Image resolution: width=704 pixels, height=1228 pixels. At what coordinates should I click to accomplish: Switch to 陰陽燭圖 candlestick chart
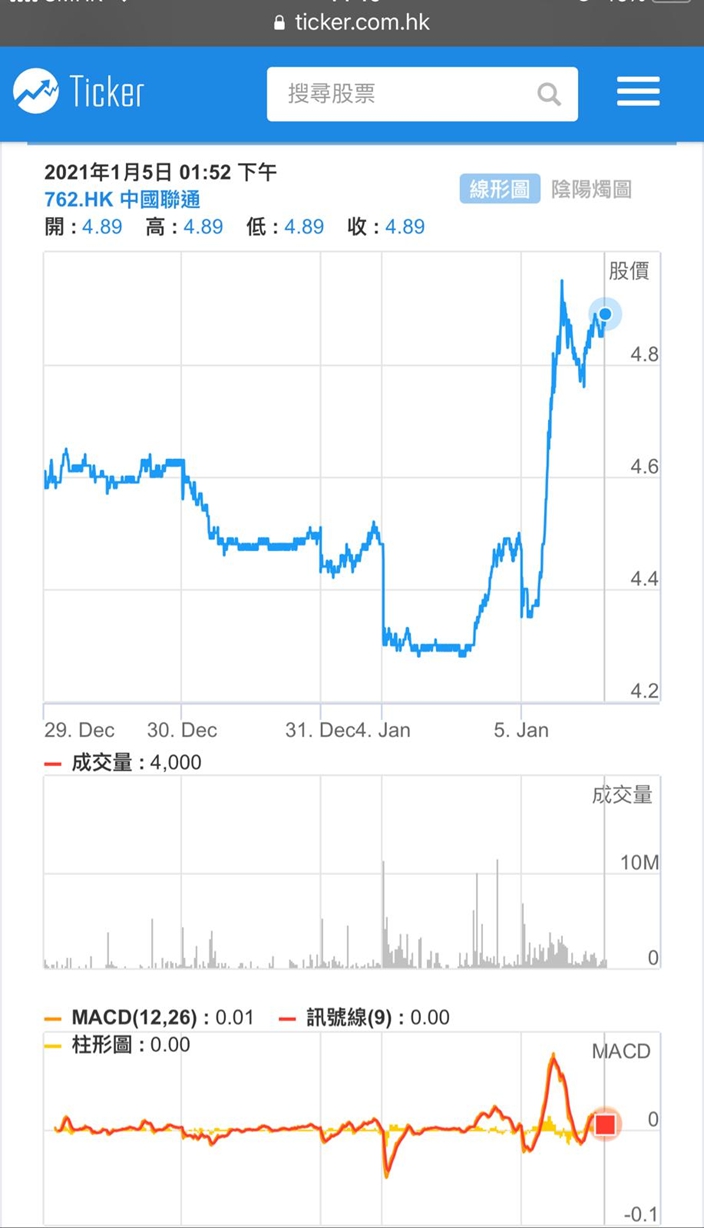coord(592,189)
